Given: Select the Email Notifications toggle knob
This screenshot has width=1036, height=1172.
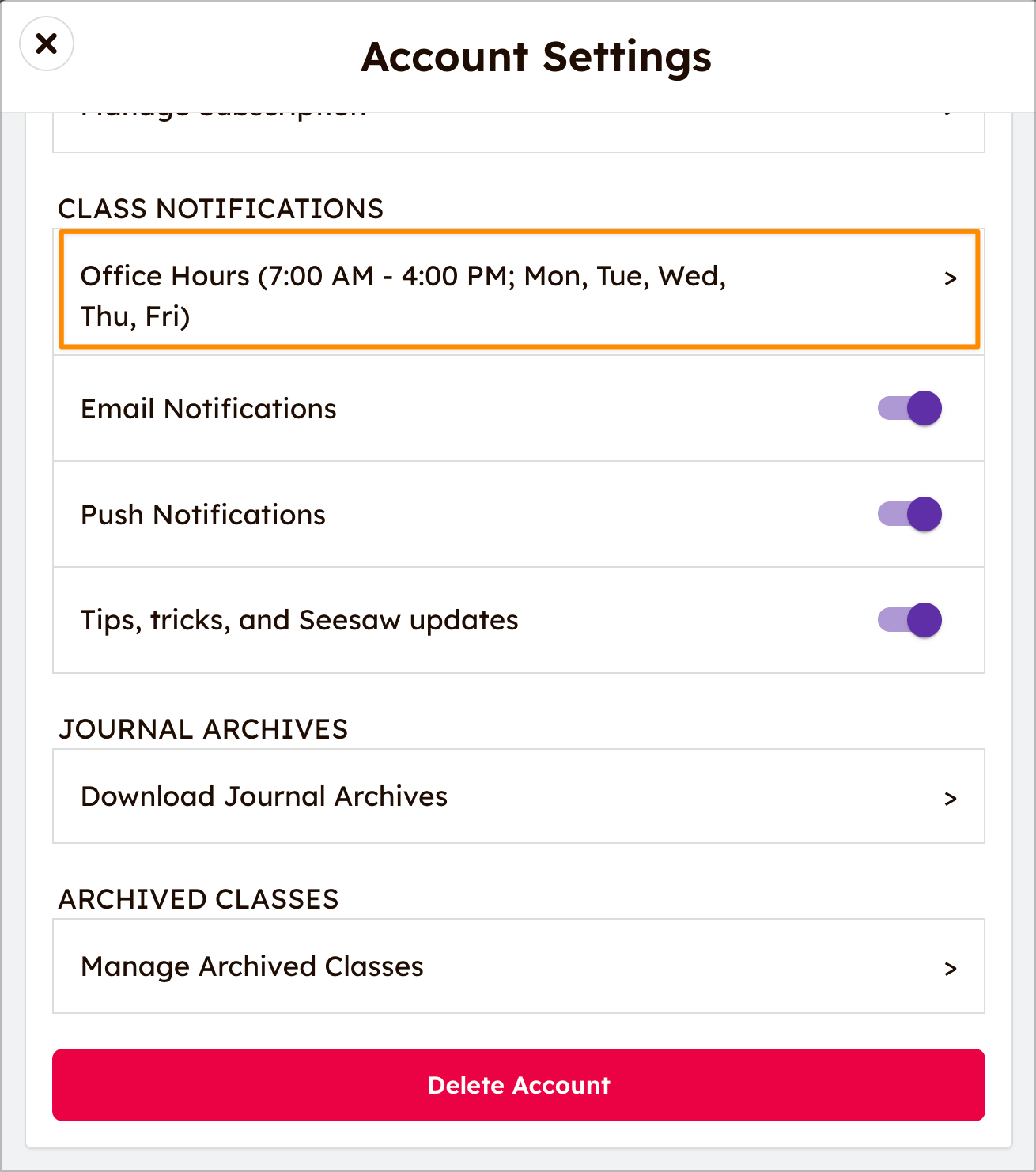Looking at the screenshot, I should (924, 408).
